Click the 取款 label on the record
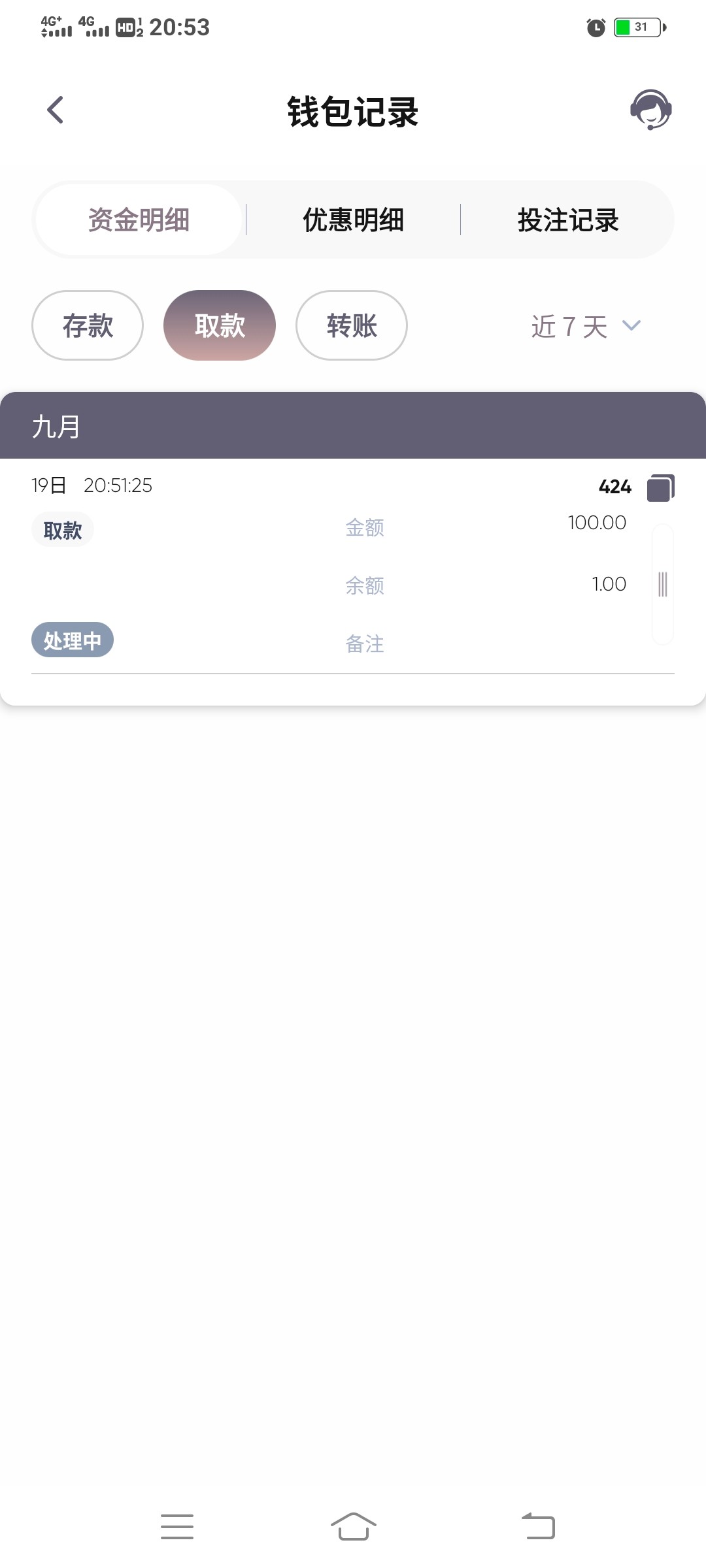 point(62,529)
